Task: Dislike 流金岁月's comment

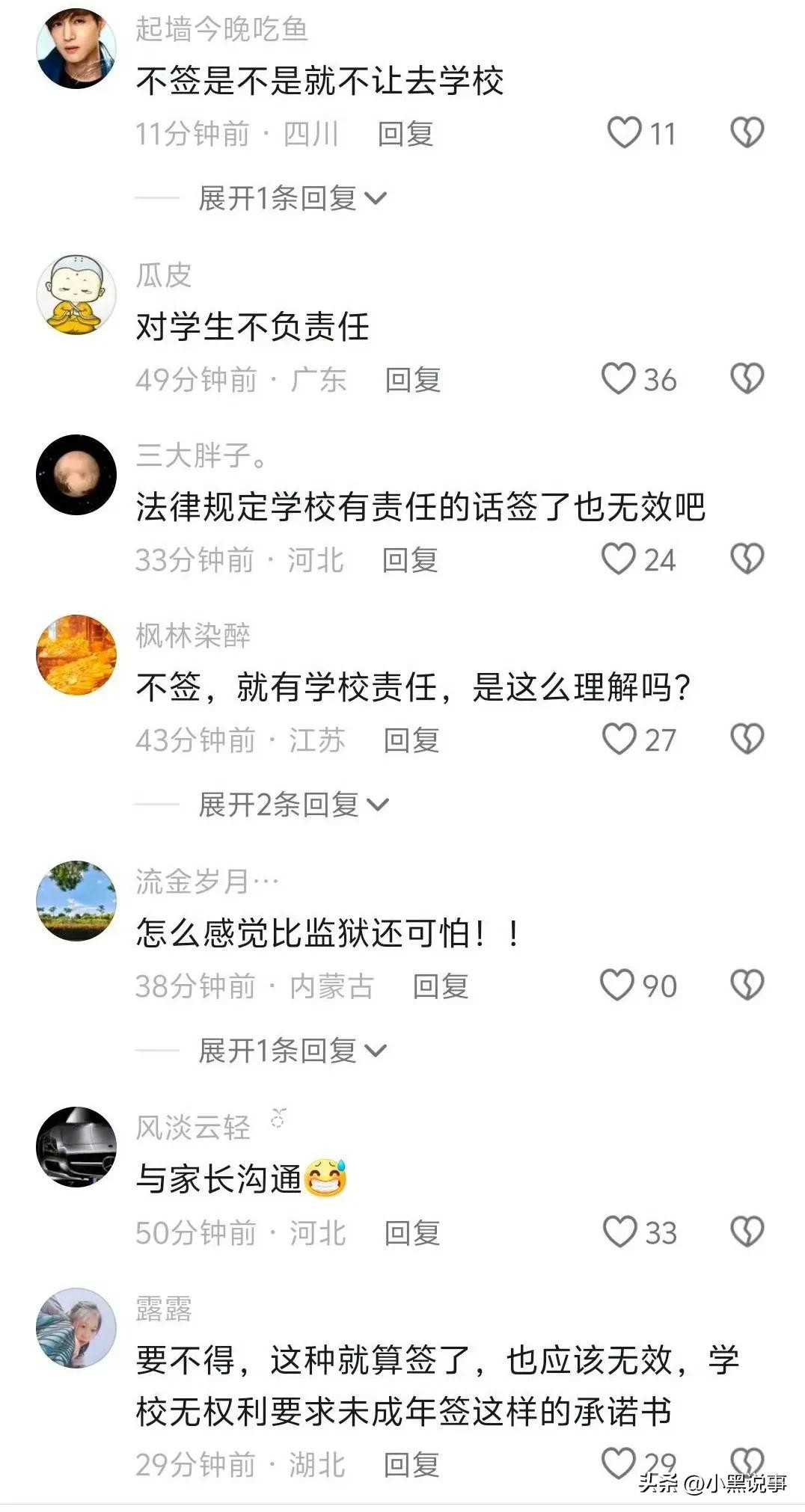Action: (747, 986)
